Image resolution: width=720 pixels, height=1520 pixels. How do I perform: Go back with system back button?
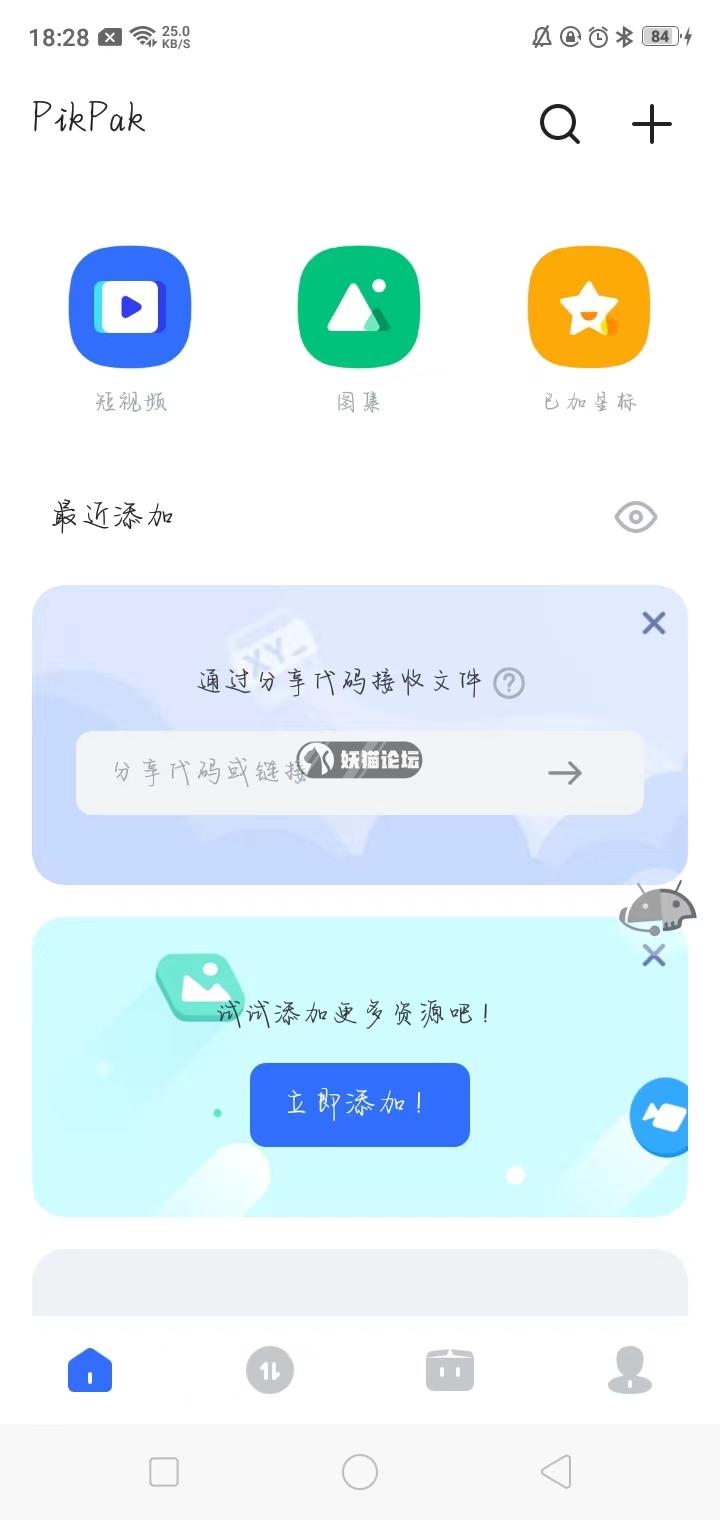pyautogui.click(x=556, y=1471)
